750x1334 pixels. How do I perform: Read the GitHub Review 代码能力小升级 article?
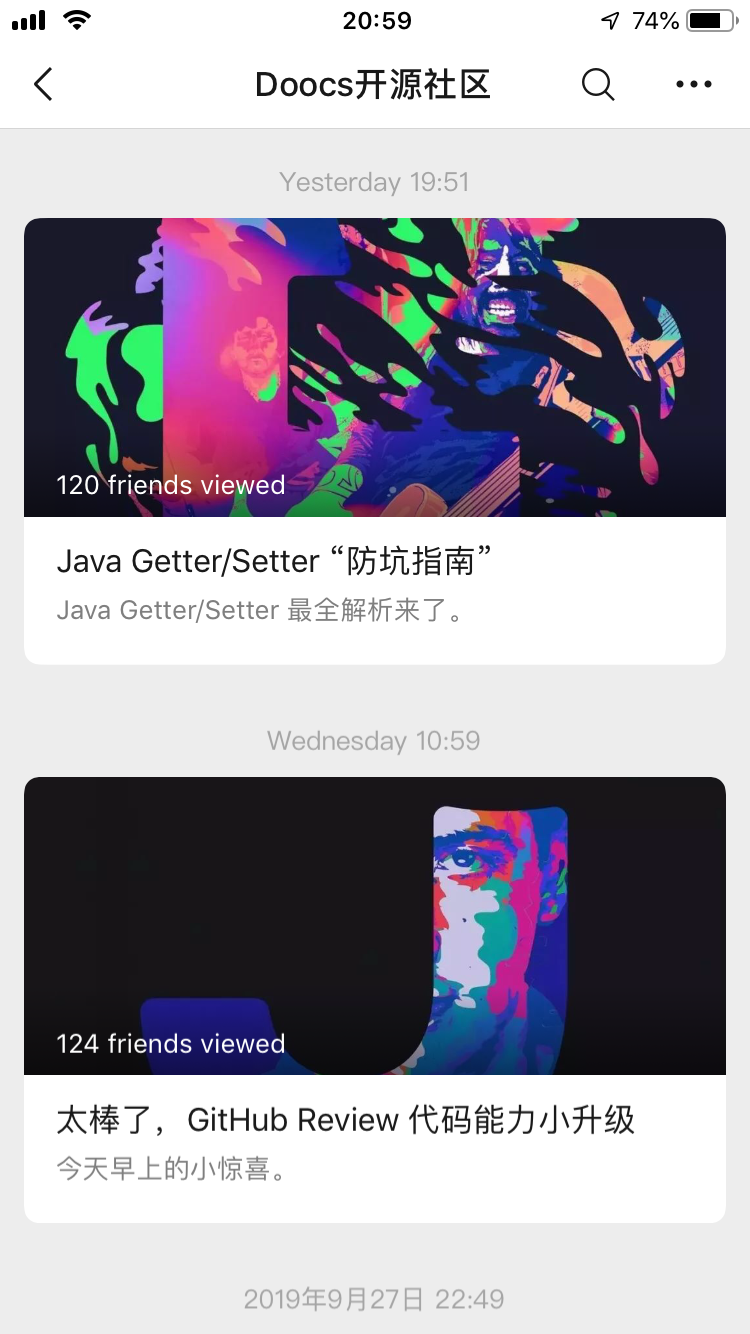pyautogui.click(x=374, y=1120)
